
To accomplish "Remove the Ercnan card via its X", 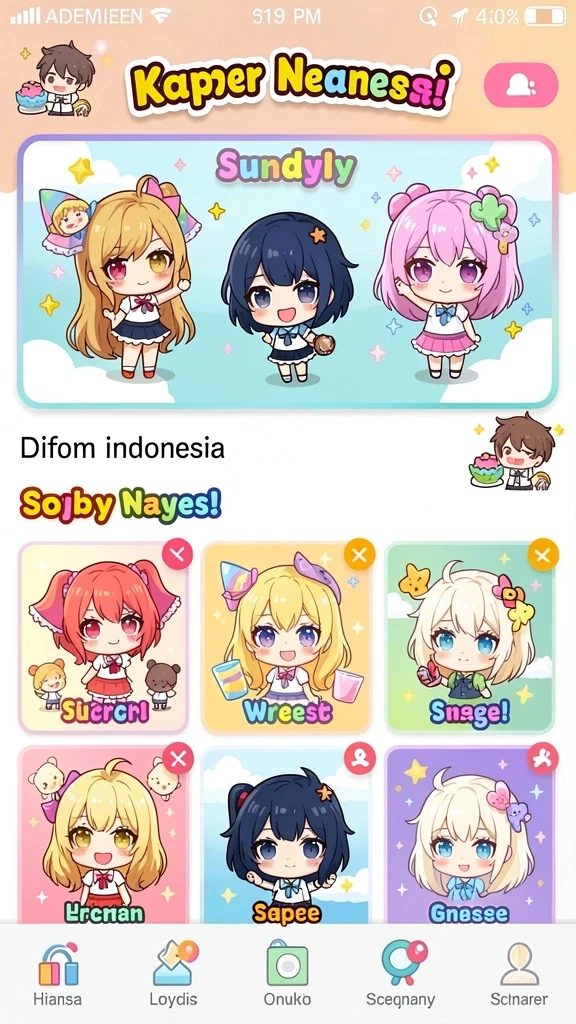I will 178,758.
